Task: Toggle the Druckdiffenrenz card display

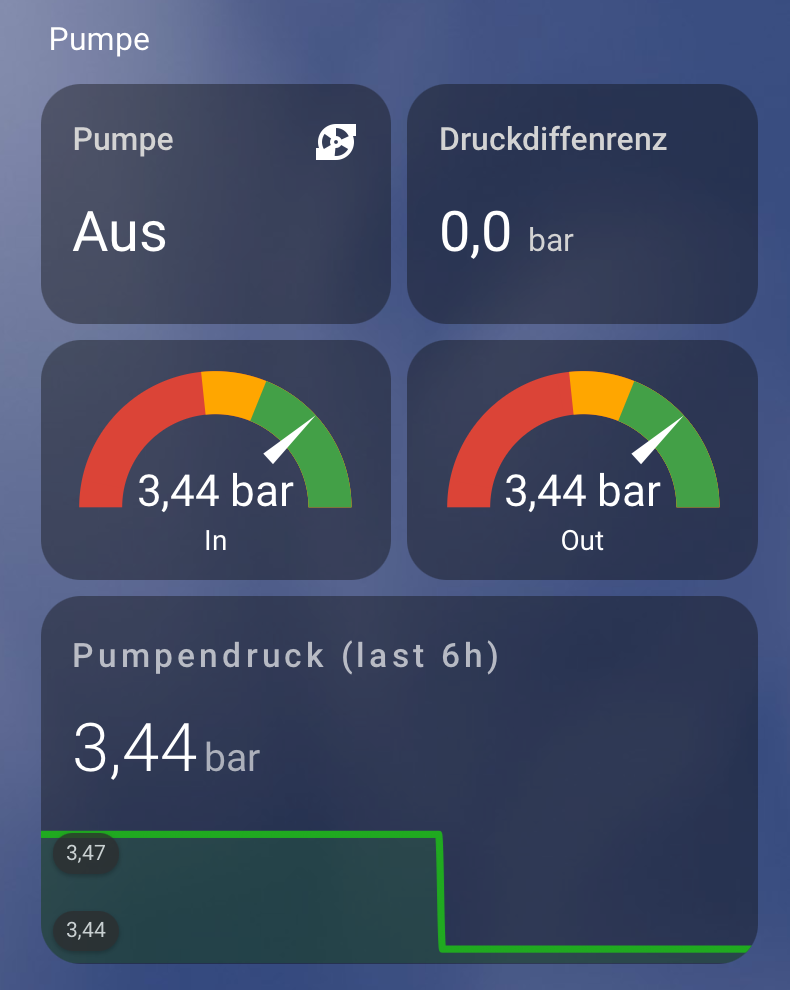Action: point(582,203)
